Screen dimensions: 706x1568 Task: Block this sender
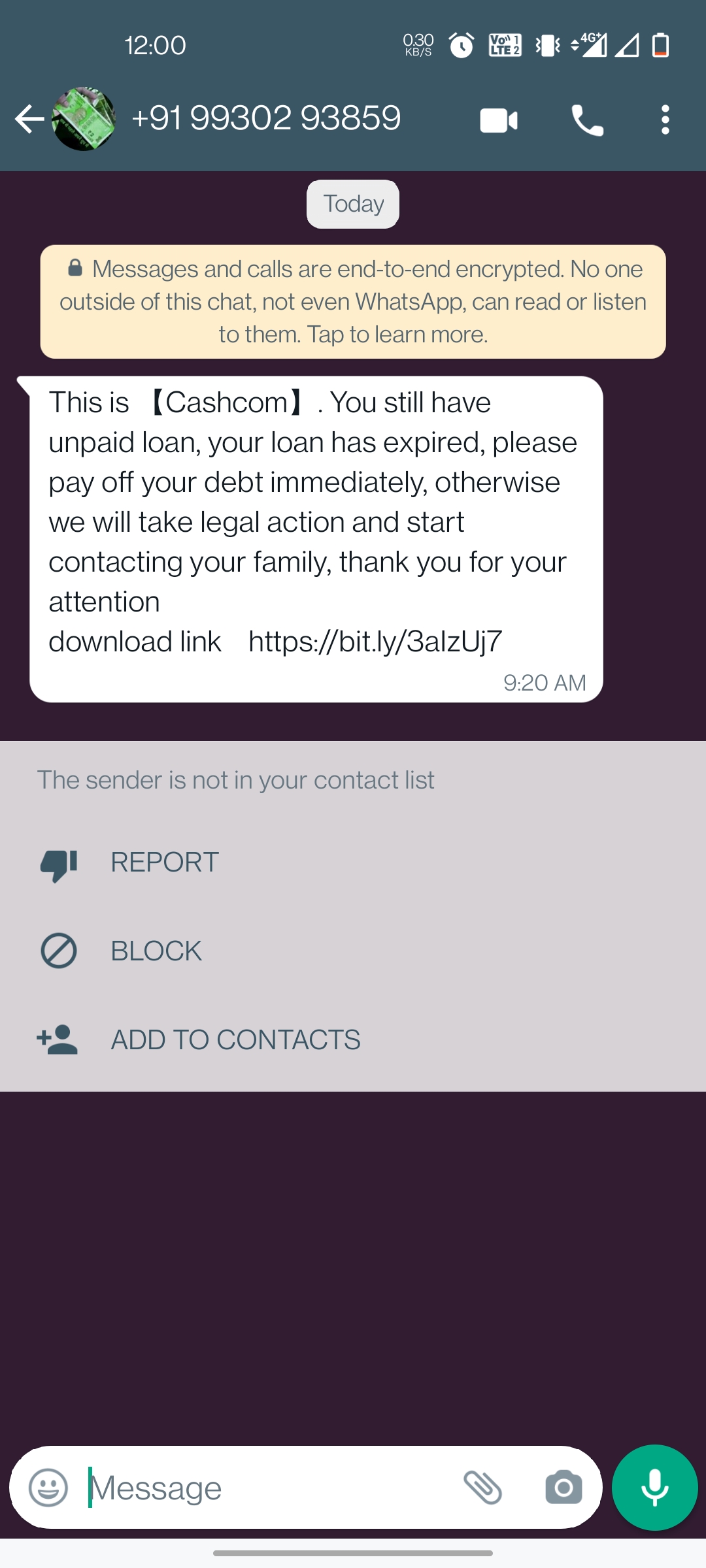[x=156, y=951]
